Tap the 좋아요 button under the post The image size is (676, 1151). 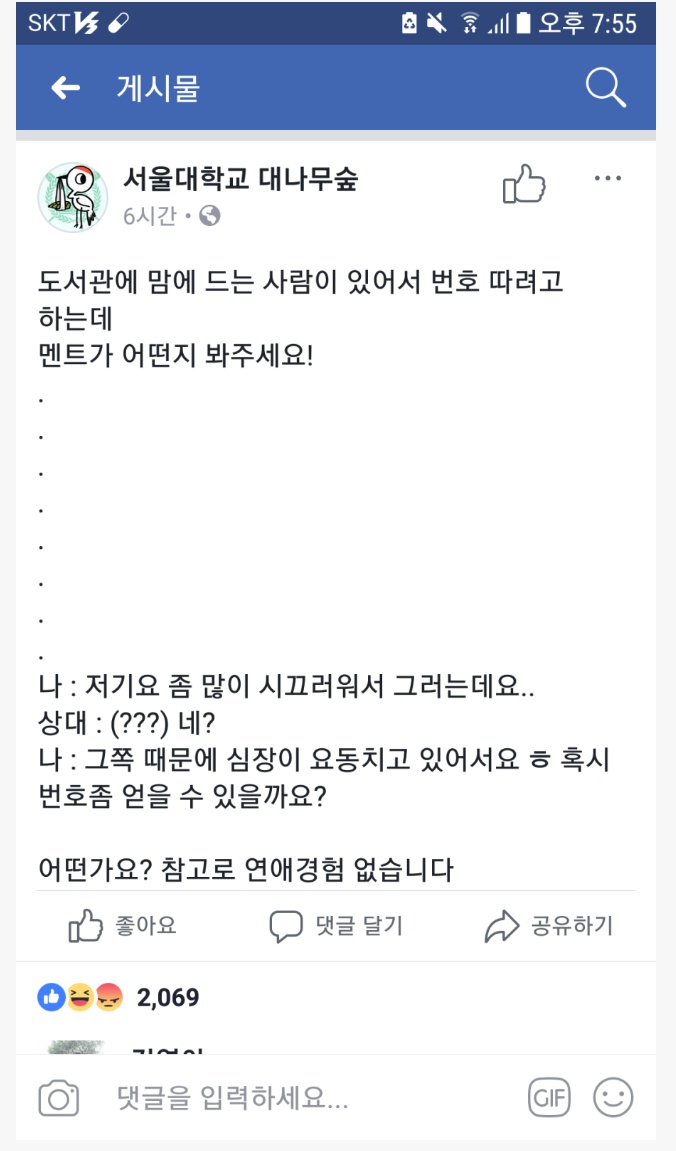click(x=122, y=926)
